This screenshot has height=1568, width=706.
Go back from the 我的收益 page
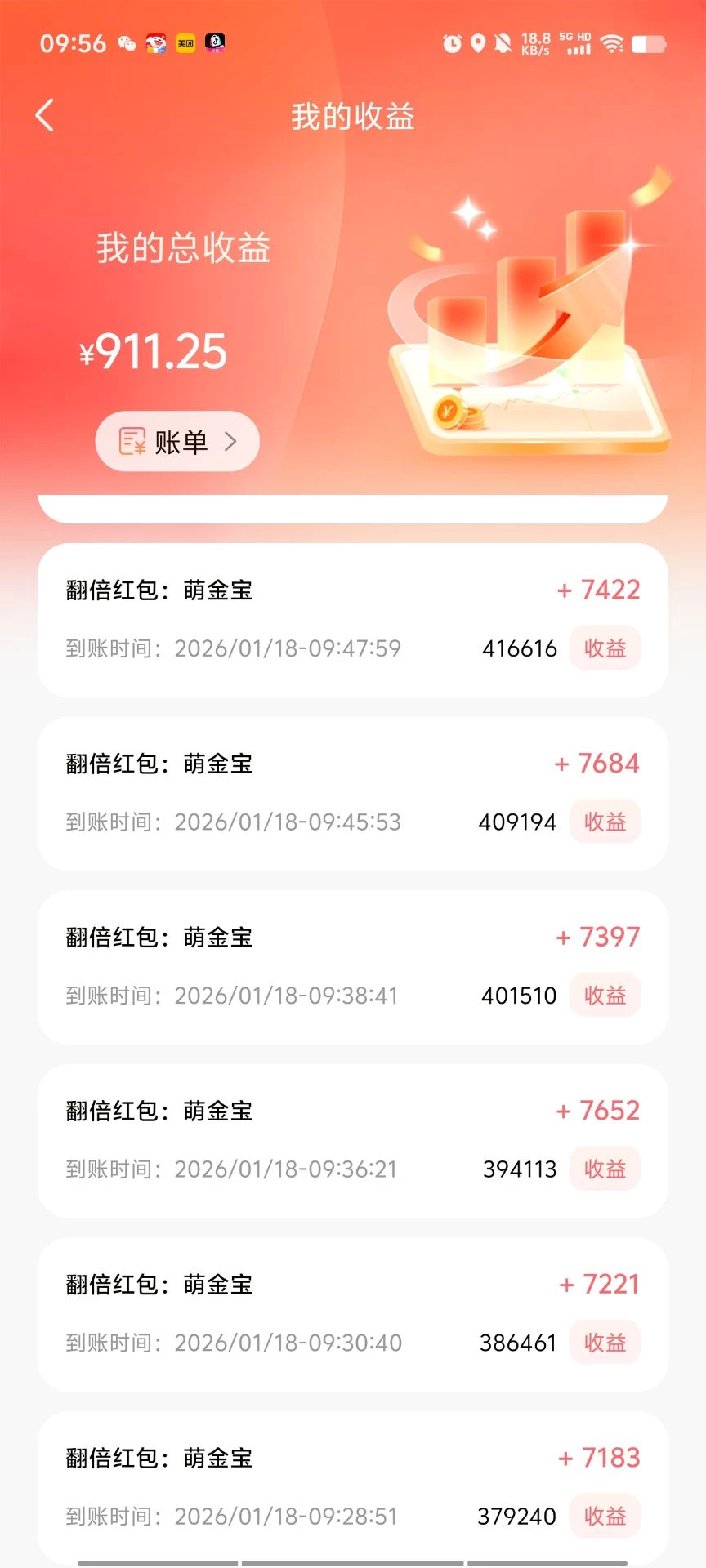pos(46,116)
